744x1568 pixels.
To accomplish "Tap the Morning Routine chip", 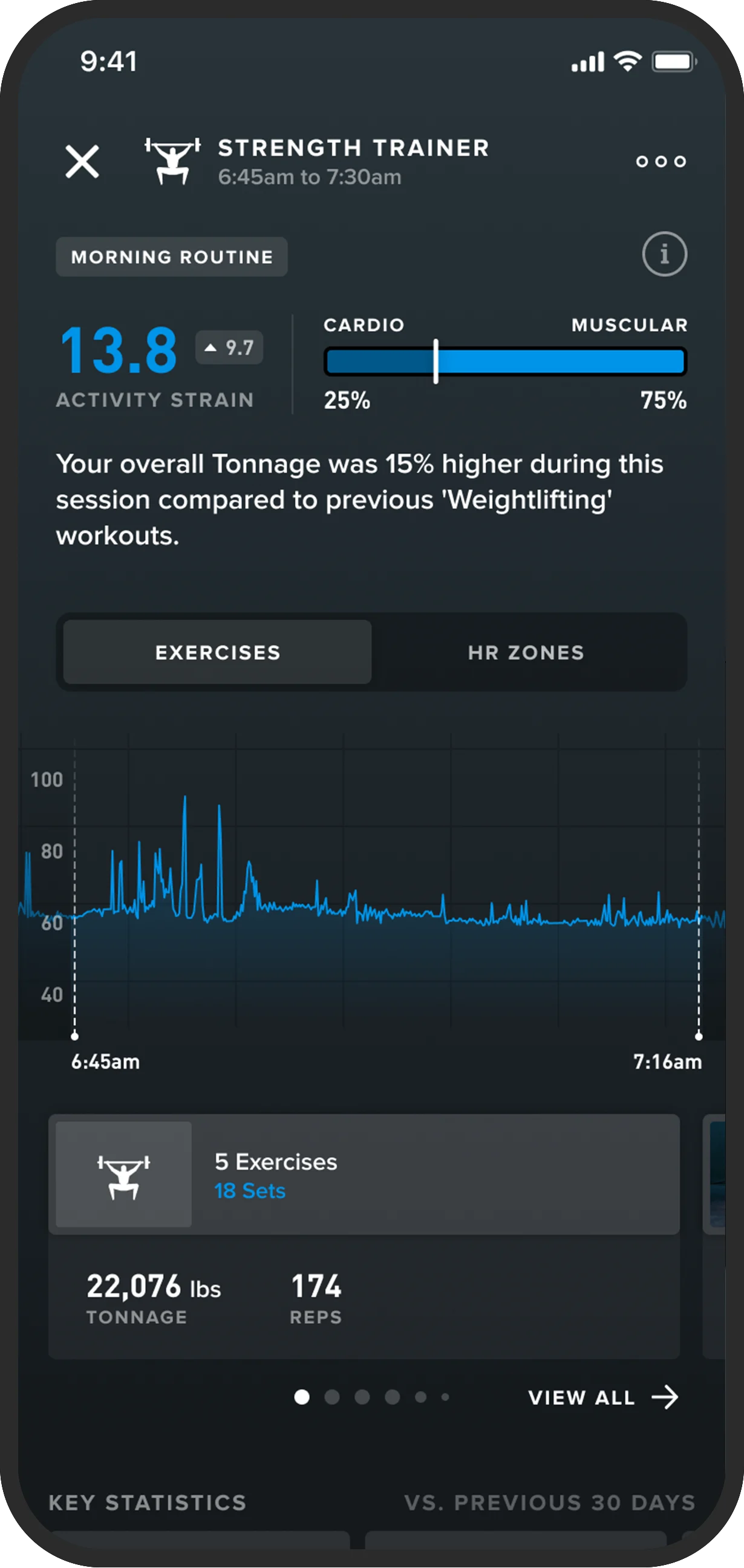I will tap(172, 257).
